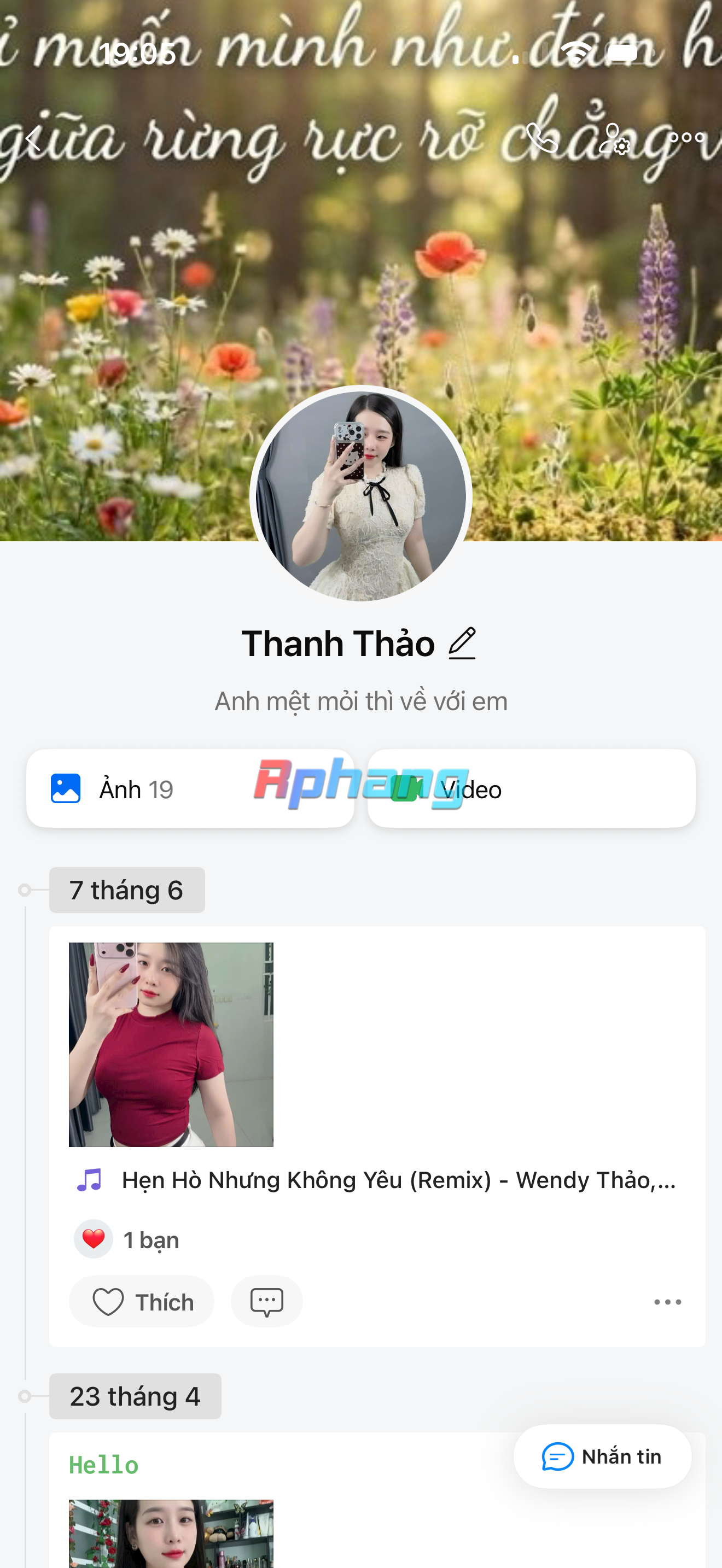722x1568 pixels.
Task: Open the top three-dot menu
Action: coord(686,138)
